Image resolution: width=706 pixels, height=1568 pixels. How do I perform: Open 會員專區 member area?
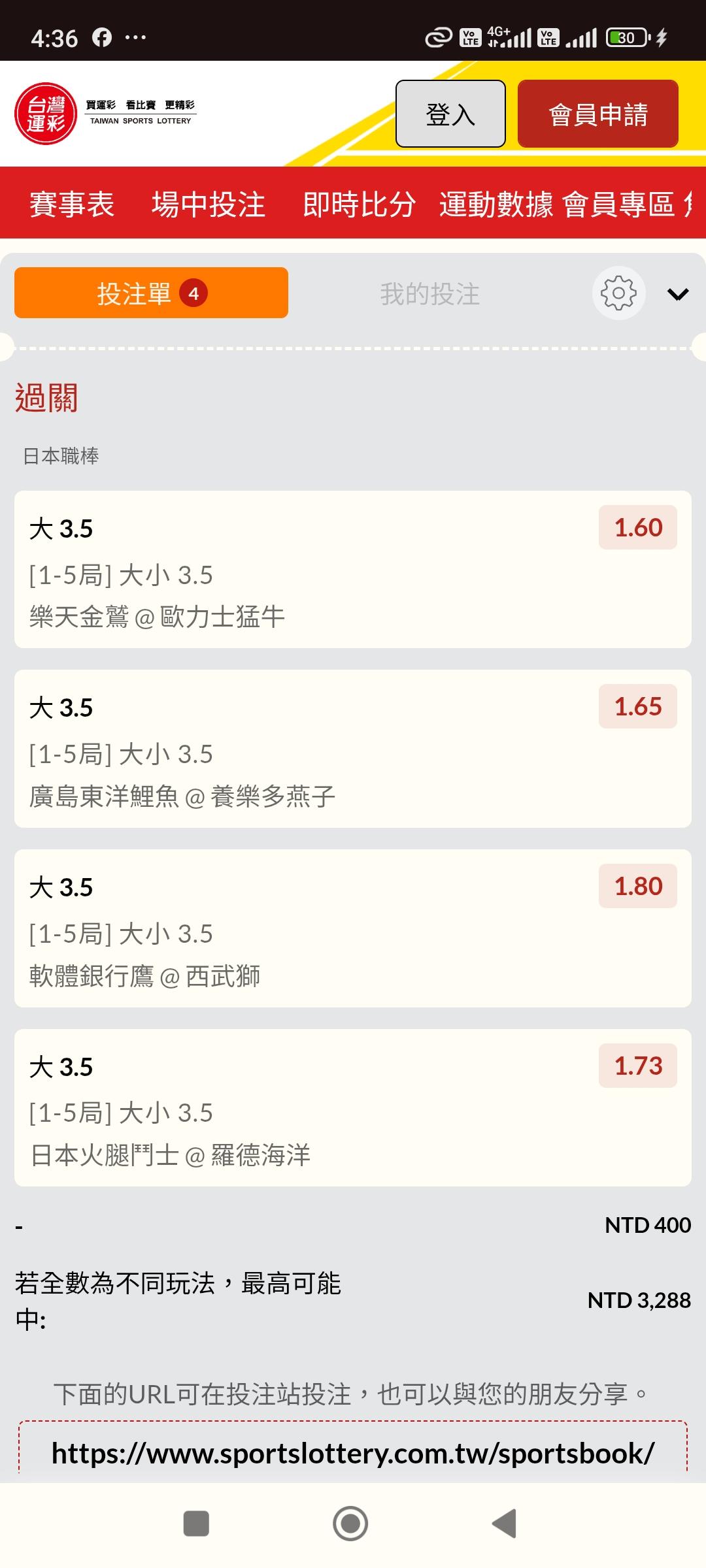pos(618,204)
